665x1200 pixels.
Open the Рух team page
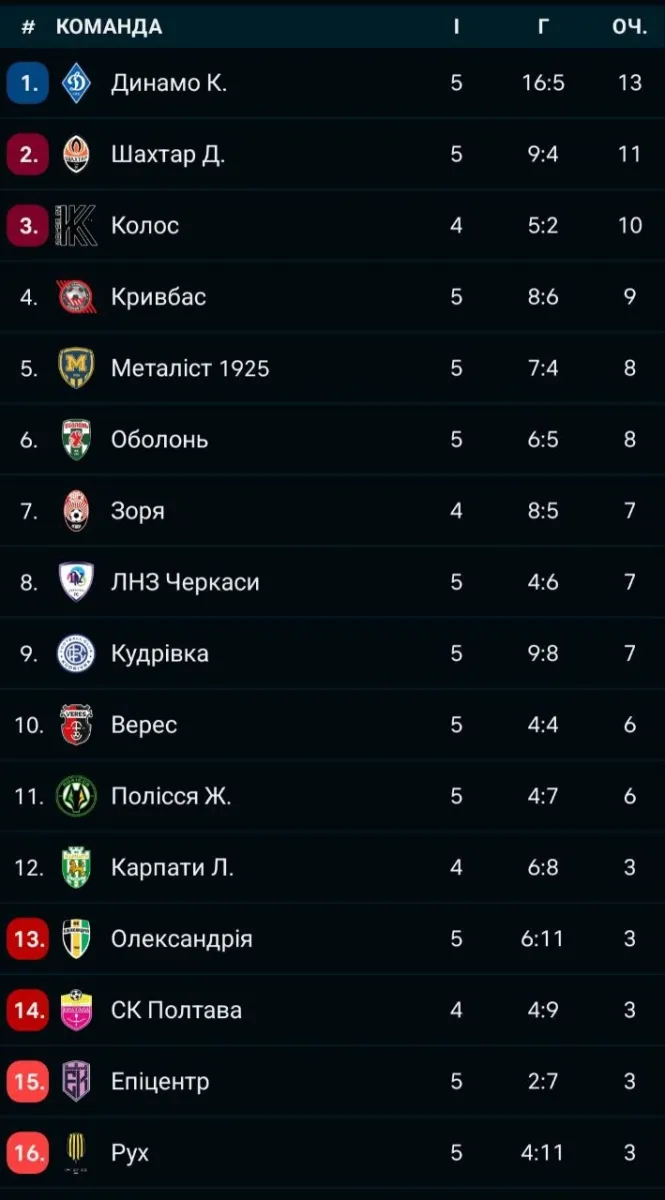pos(130,1153)
